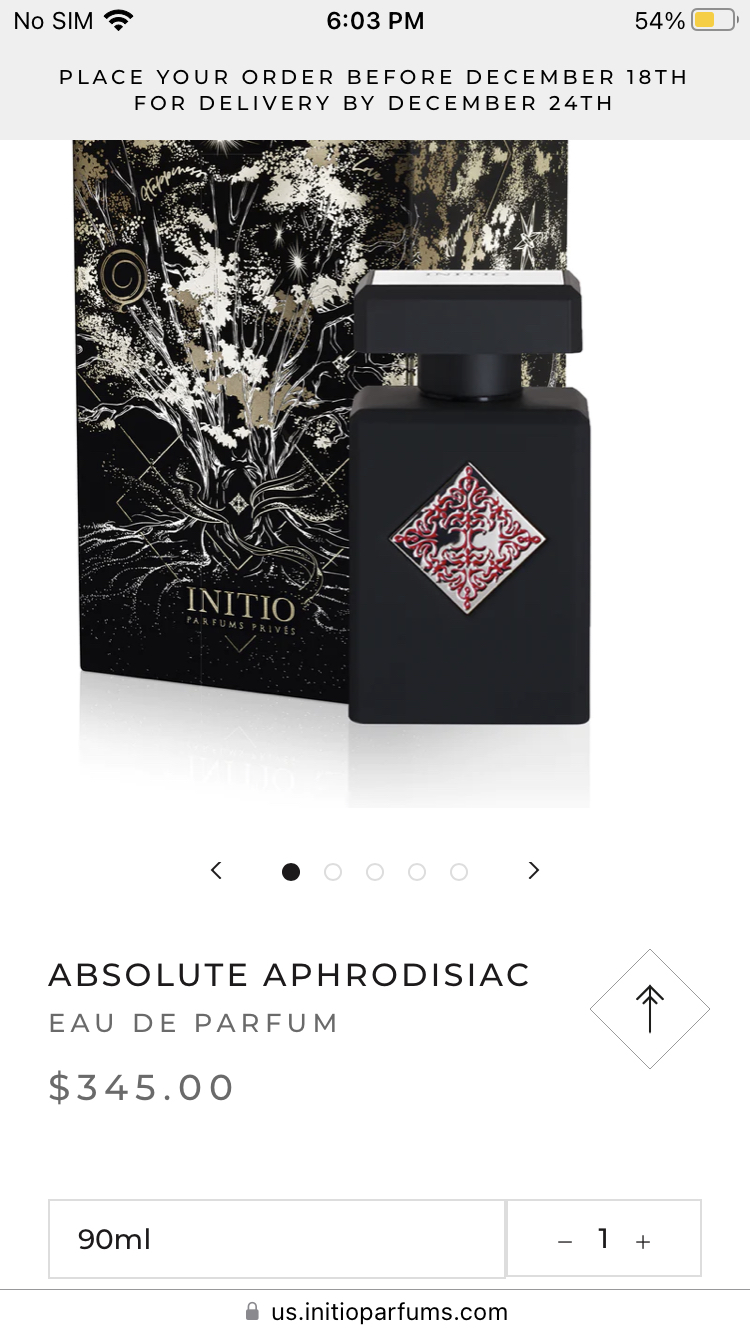
Task: Tap the scroll-to-top diamond arrow
Action: point(650,1009)
